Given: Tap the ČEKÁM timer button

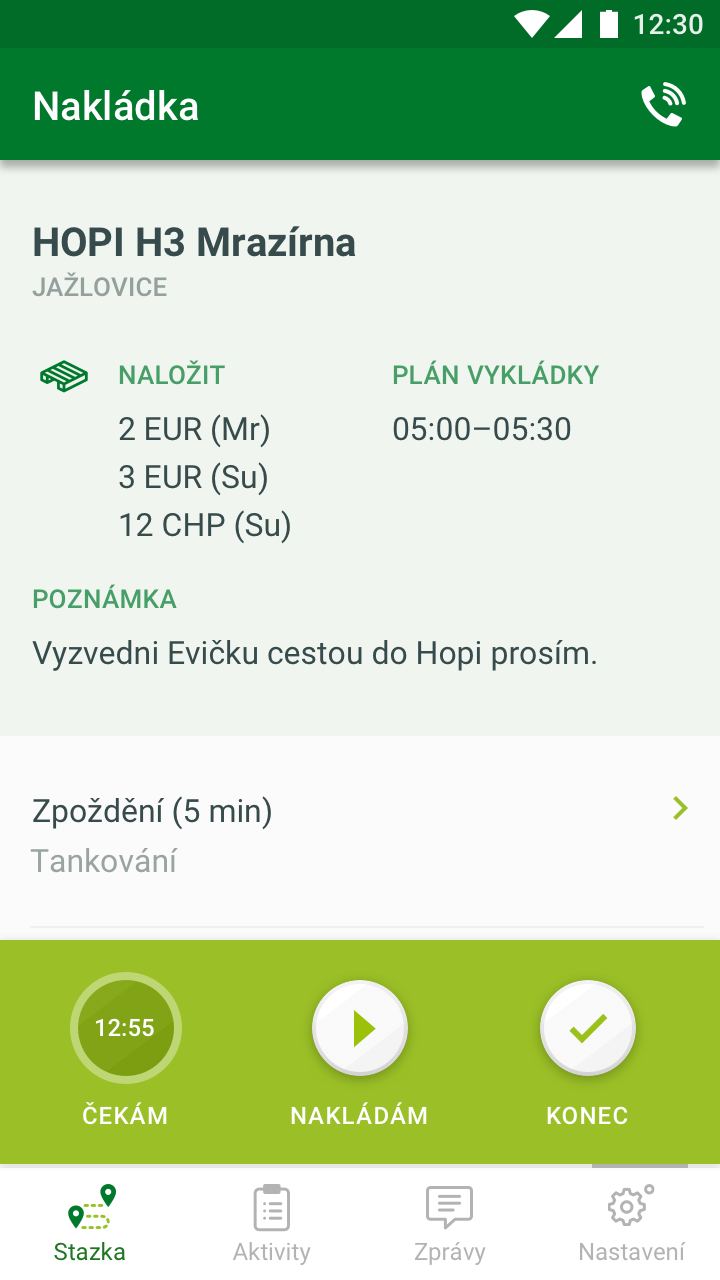Looking at the screenshot, I should (x=125, y=1028).
